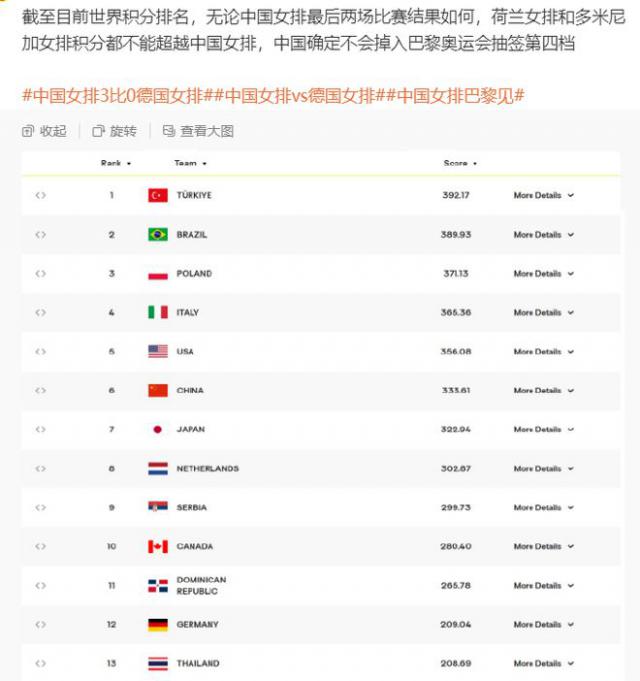Rotate the image with 旋转
Image resolution: width=640 pixels, height=681 pixels.
tap(115, 131)
